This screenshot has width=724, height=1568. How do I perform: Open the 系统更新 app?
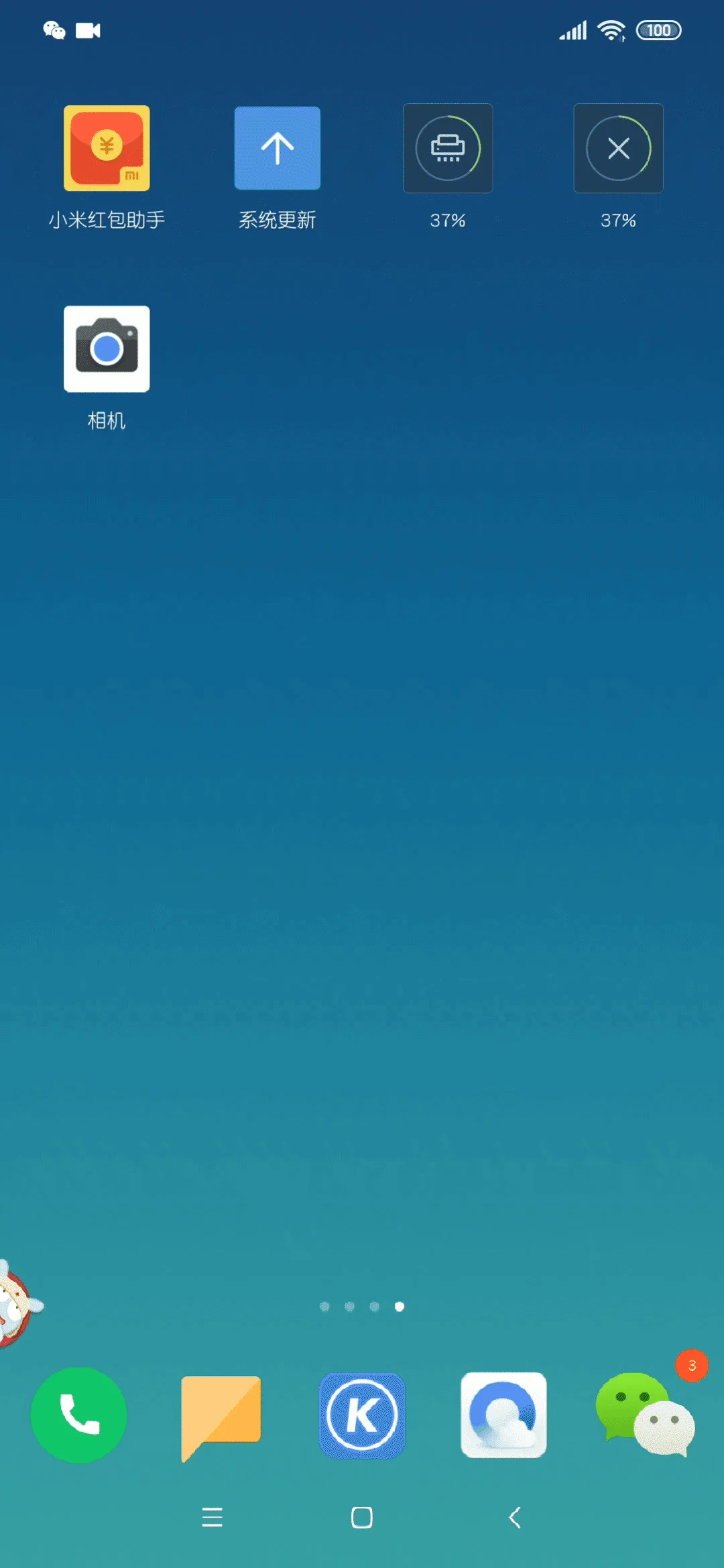pos(277,148)
